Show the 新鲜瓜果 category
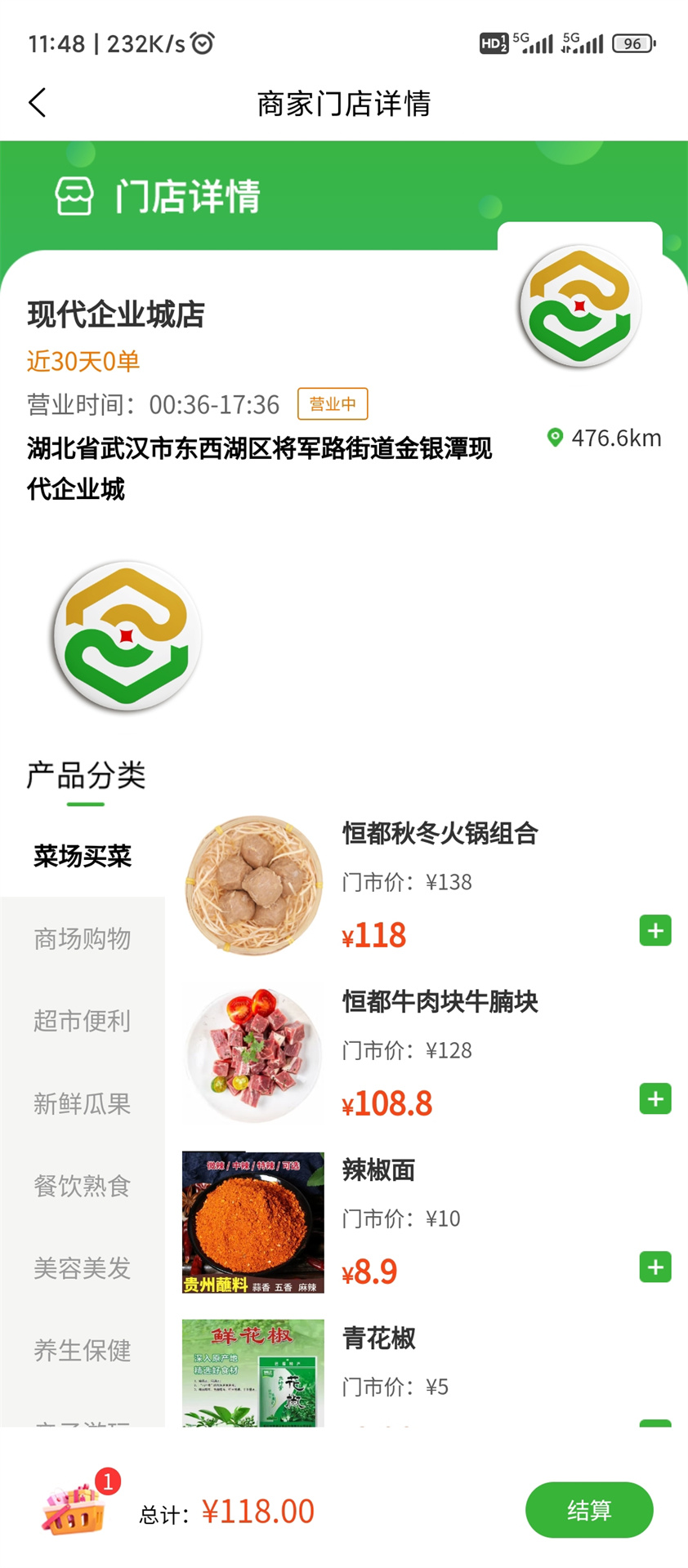The height and width of the screenshot is (1568, 688). (83, 1103)
